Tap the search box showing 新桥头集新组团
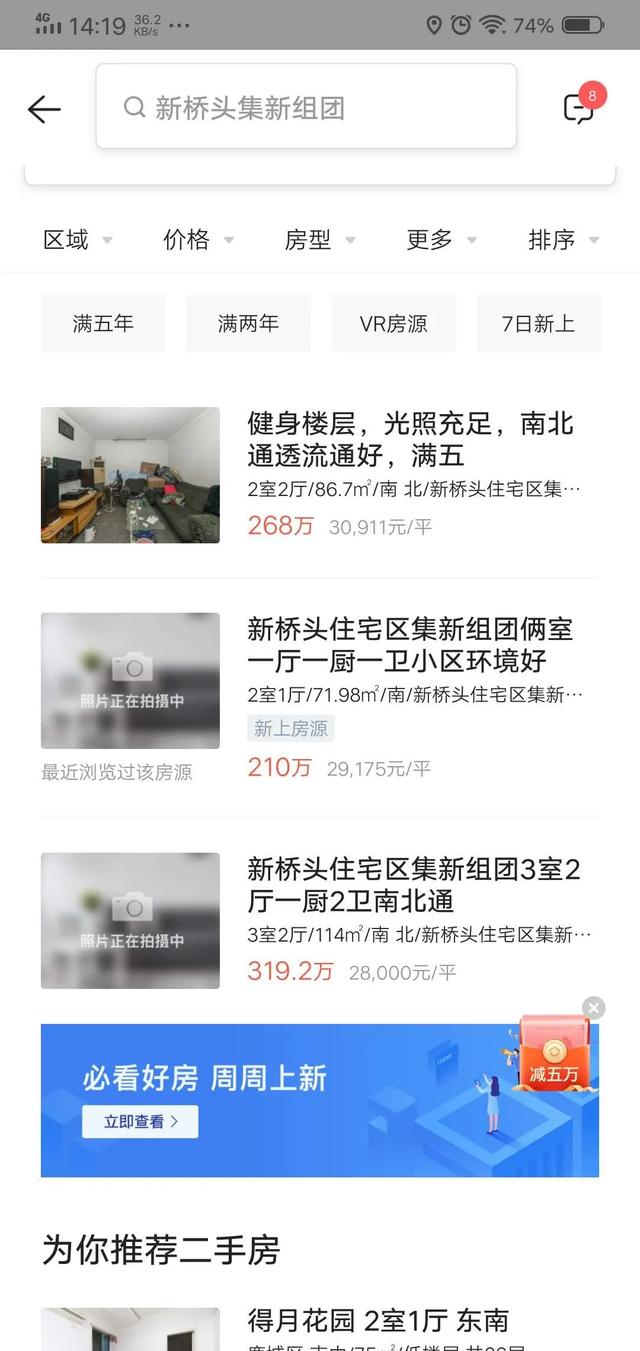The image size is (640, 1351). [306, 107]
